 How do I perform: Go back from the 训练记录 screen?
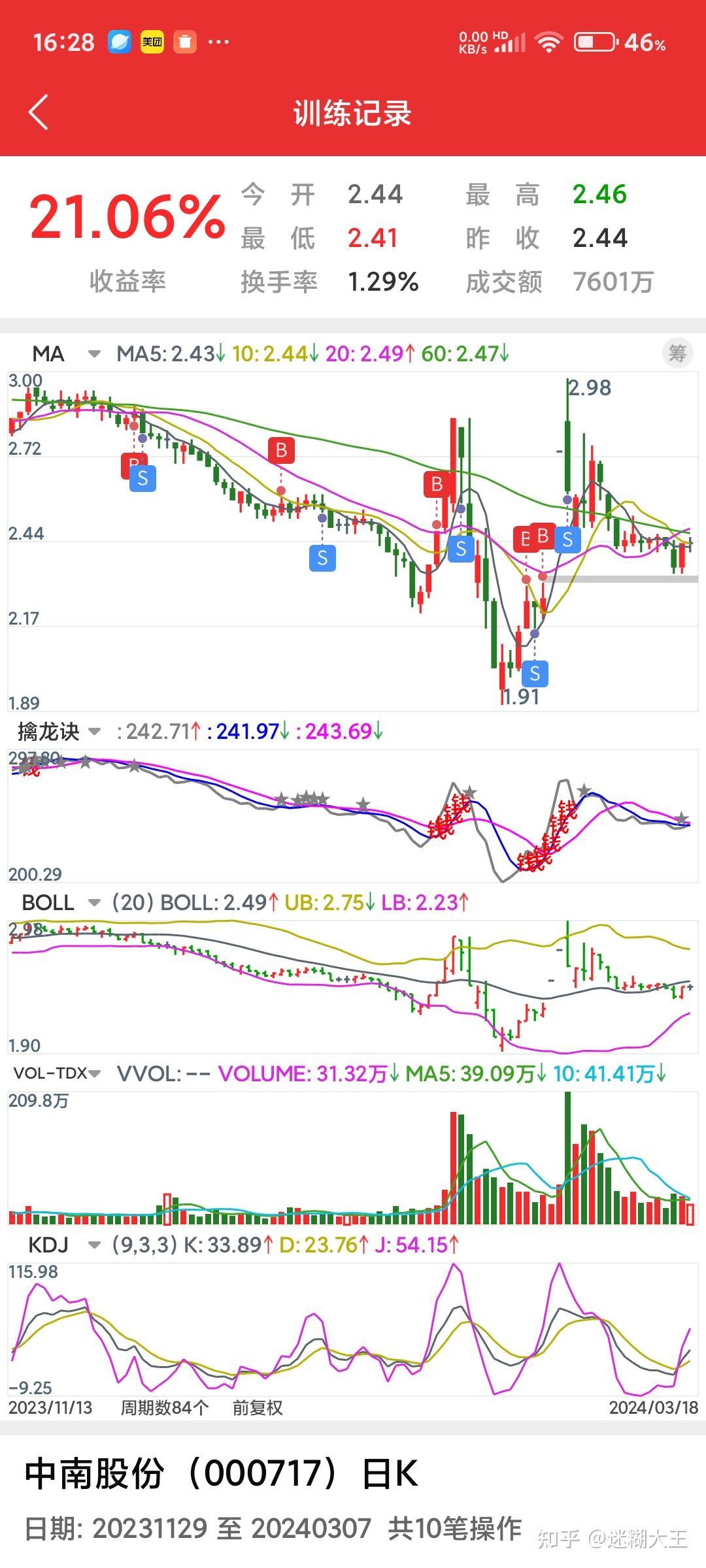tap(39, 112)
